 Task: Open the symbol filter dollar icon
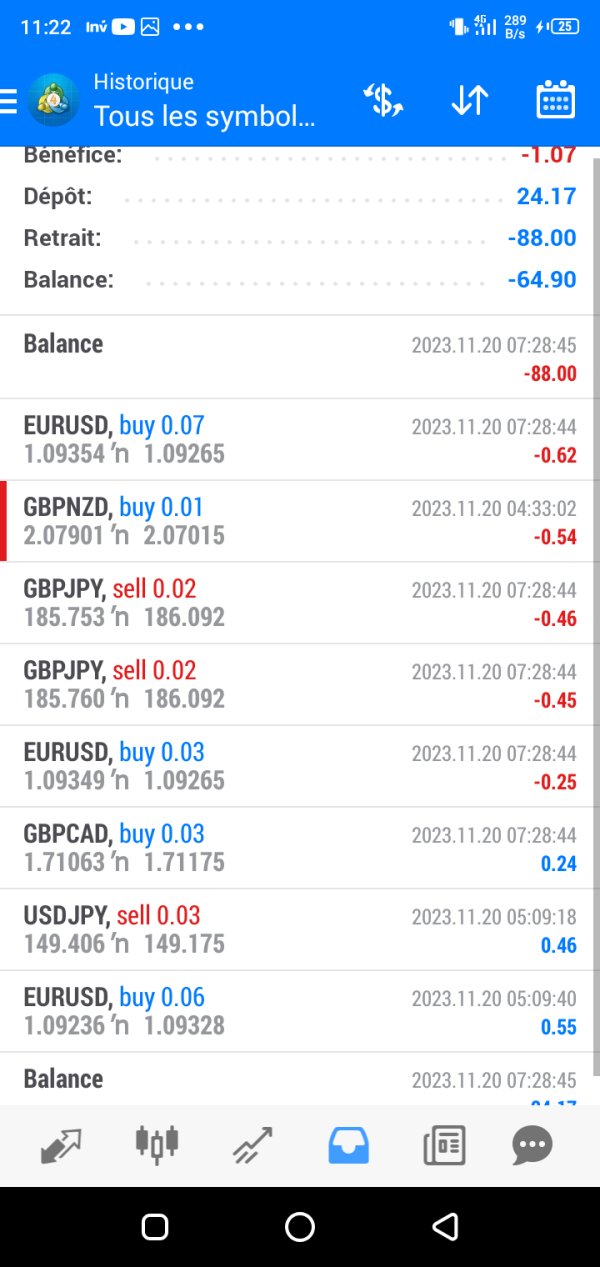[383, 100]
